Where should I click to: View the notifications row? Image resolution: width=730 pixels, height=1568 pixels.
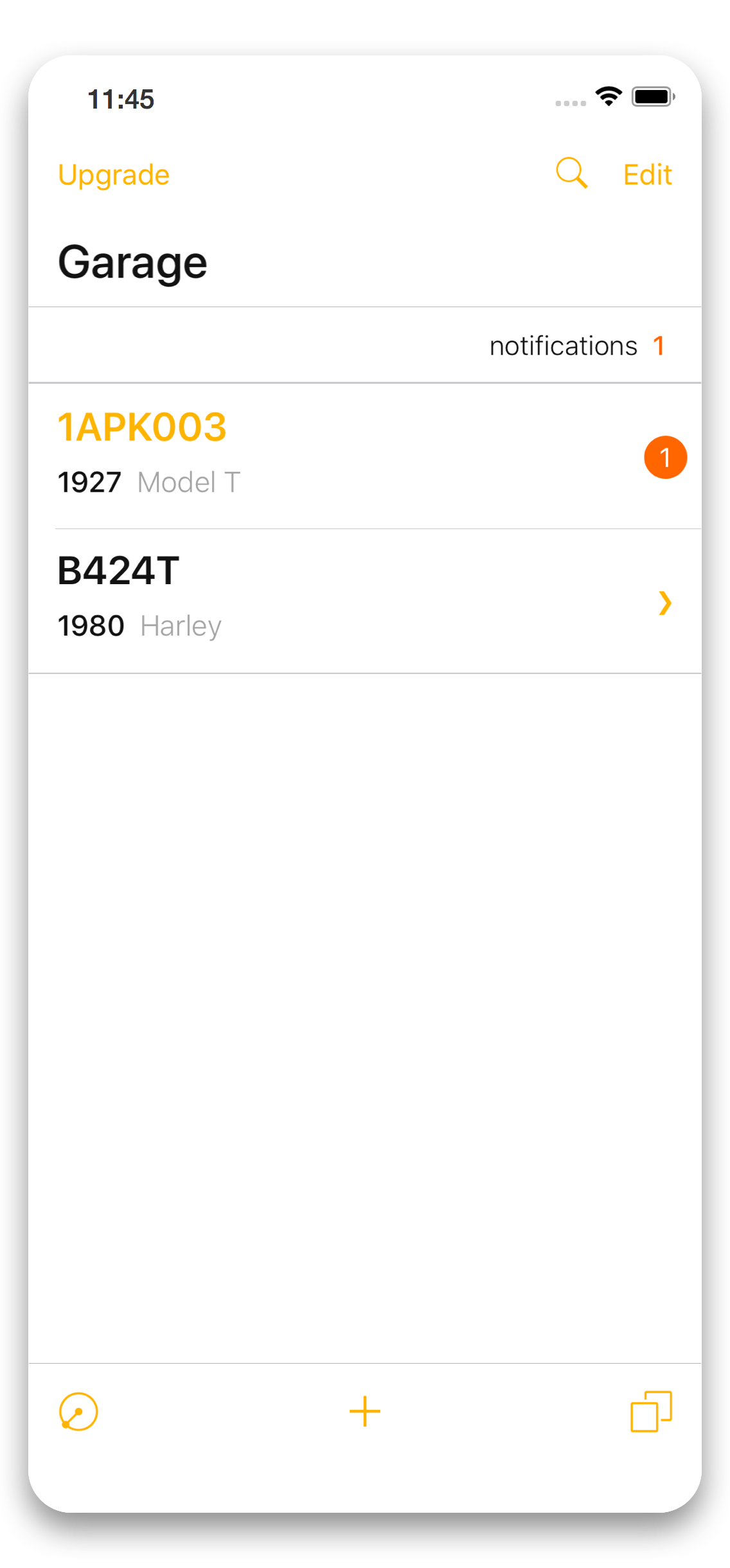[x=365, y=346]
